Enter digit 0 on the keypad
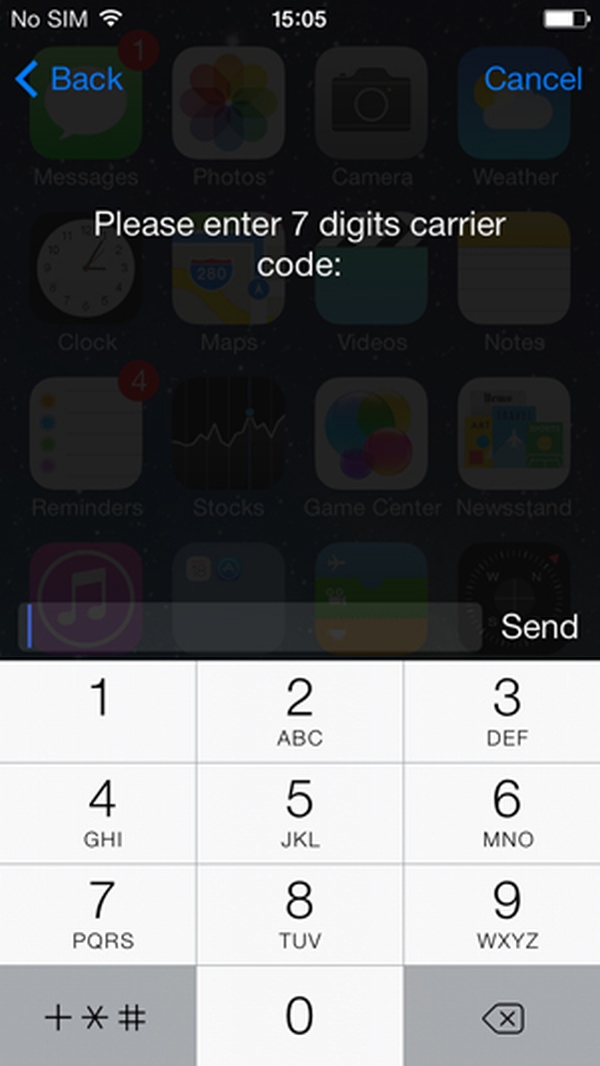The image size is (600, 1066). point(300,1016)
